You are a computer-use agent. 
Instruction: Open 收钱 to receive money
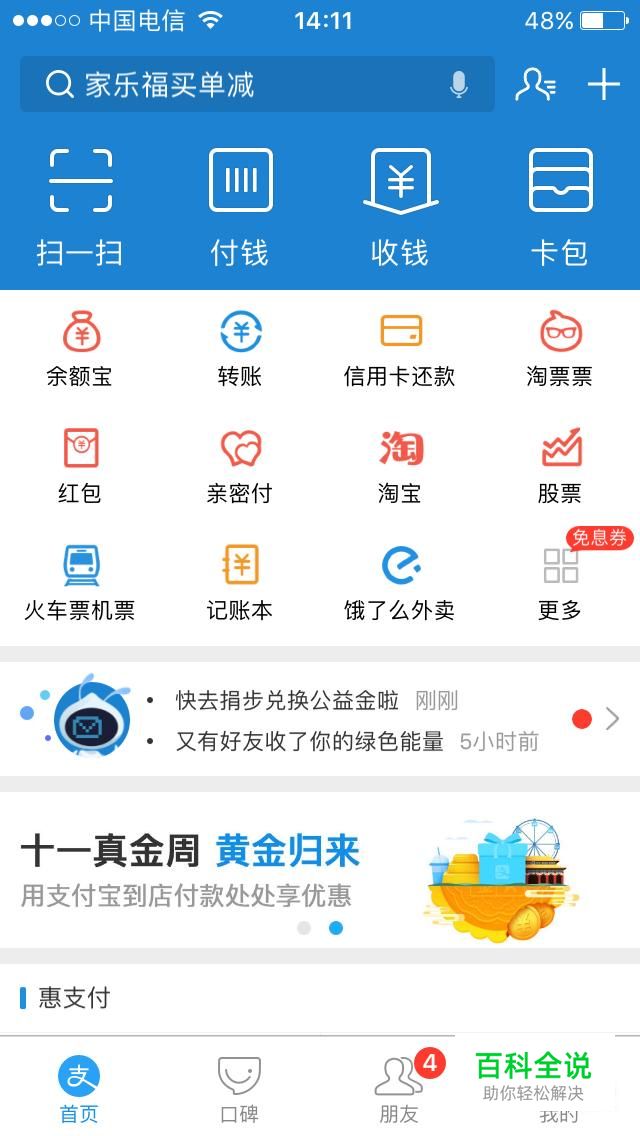400,205
